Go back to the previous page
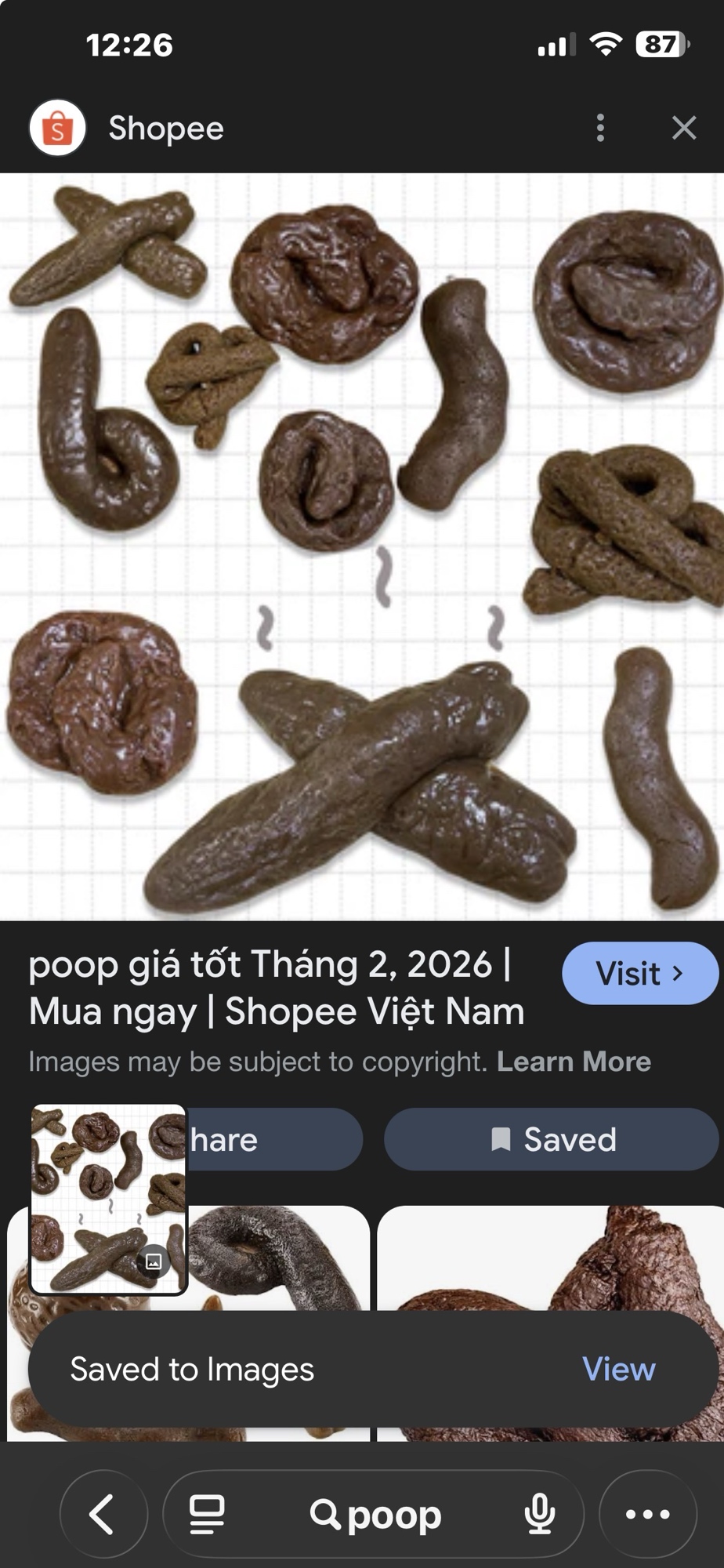Image resolution: width=724 pixels, height=1568 pixels. 103,1514
